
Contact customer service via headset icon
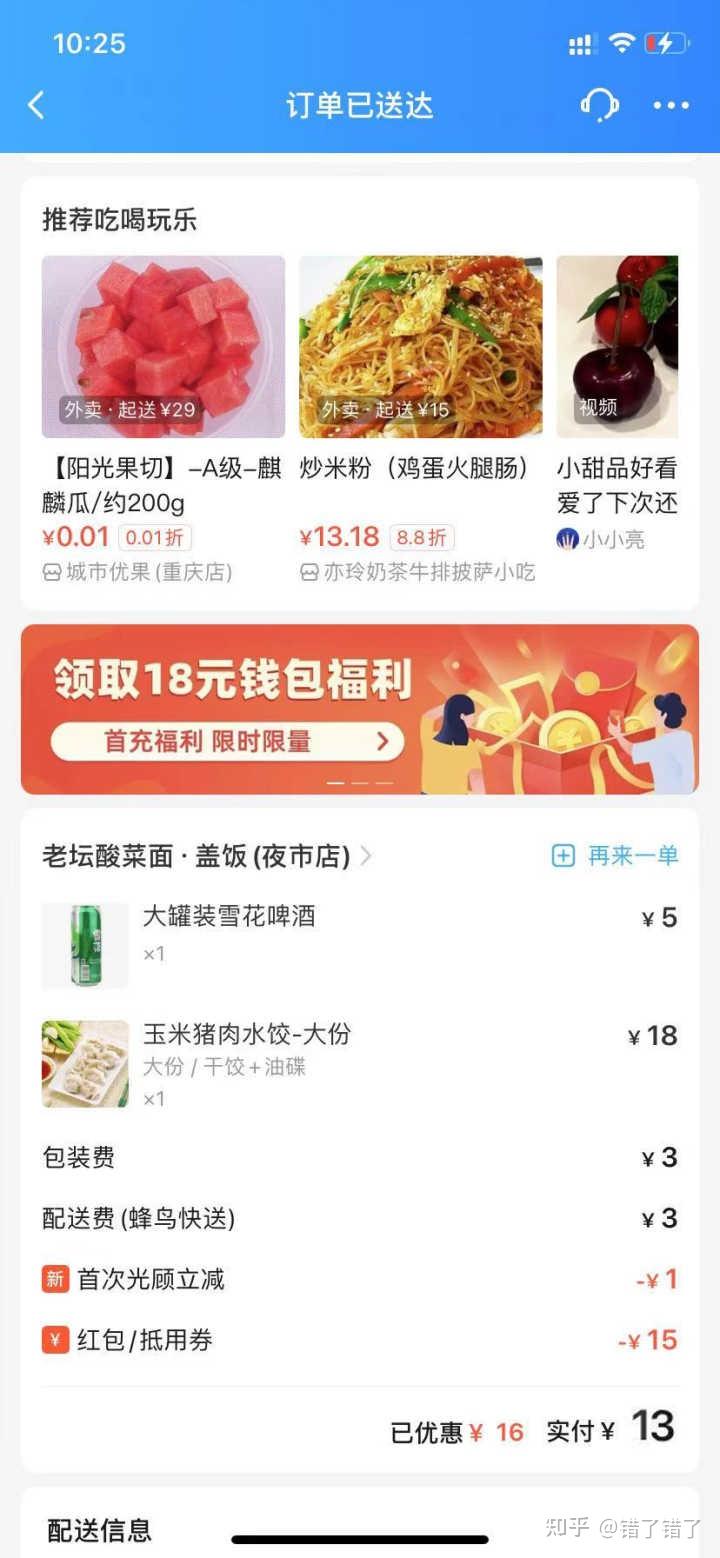click(599, 105)
